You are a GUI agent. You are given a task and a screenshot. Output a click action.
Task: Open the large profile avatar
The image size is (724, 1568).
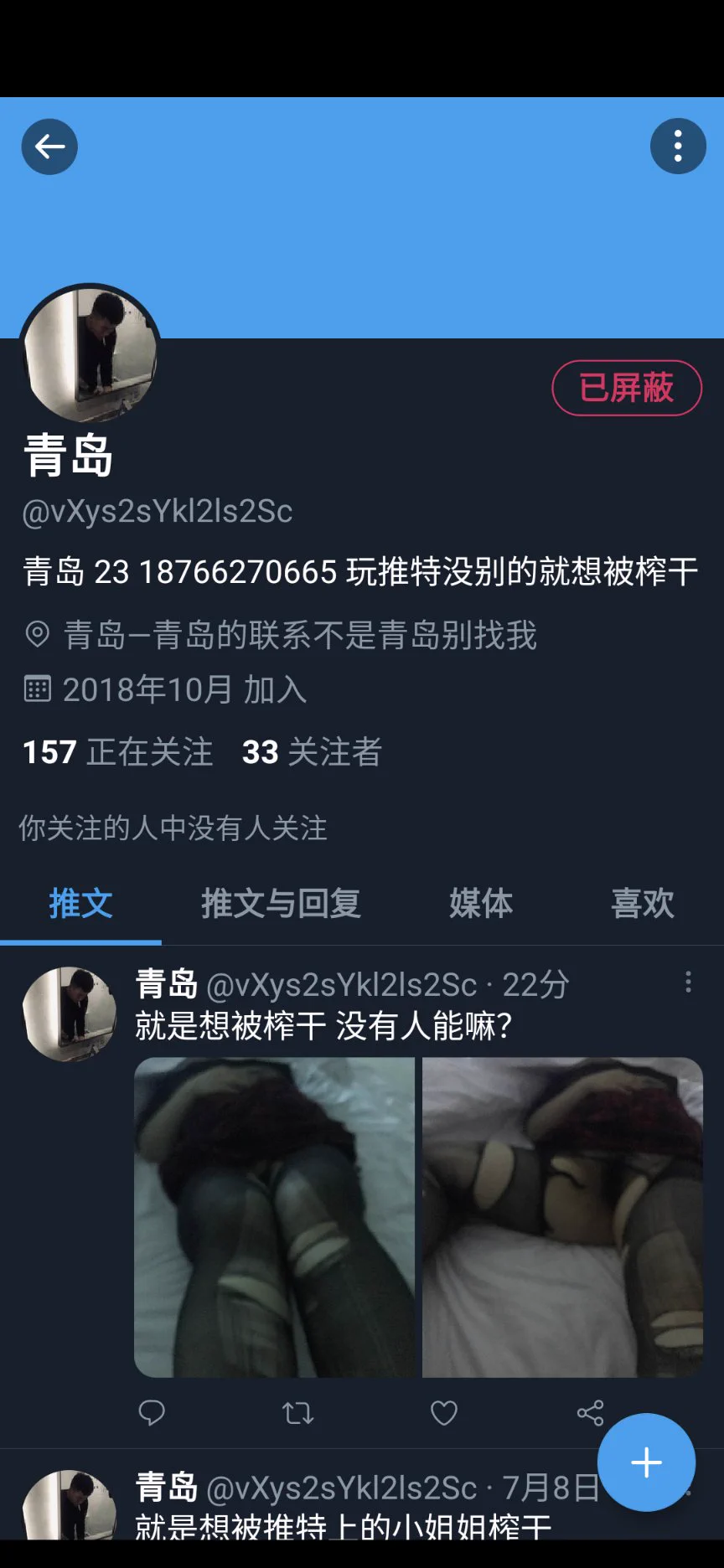tap(90, 354)
